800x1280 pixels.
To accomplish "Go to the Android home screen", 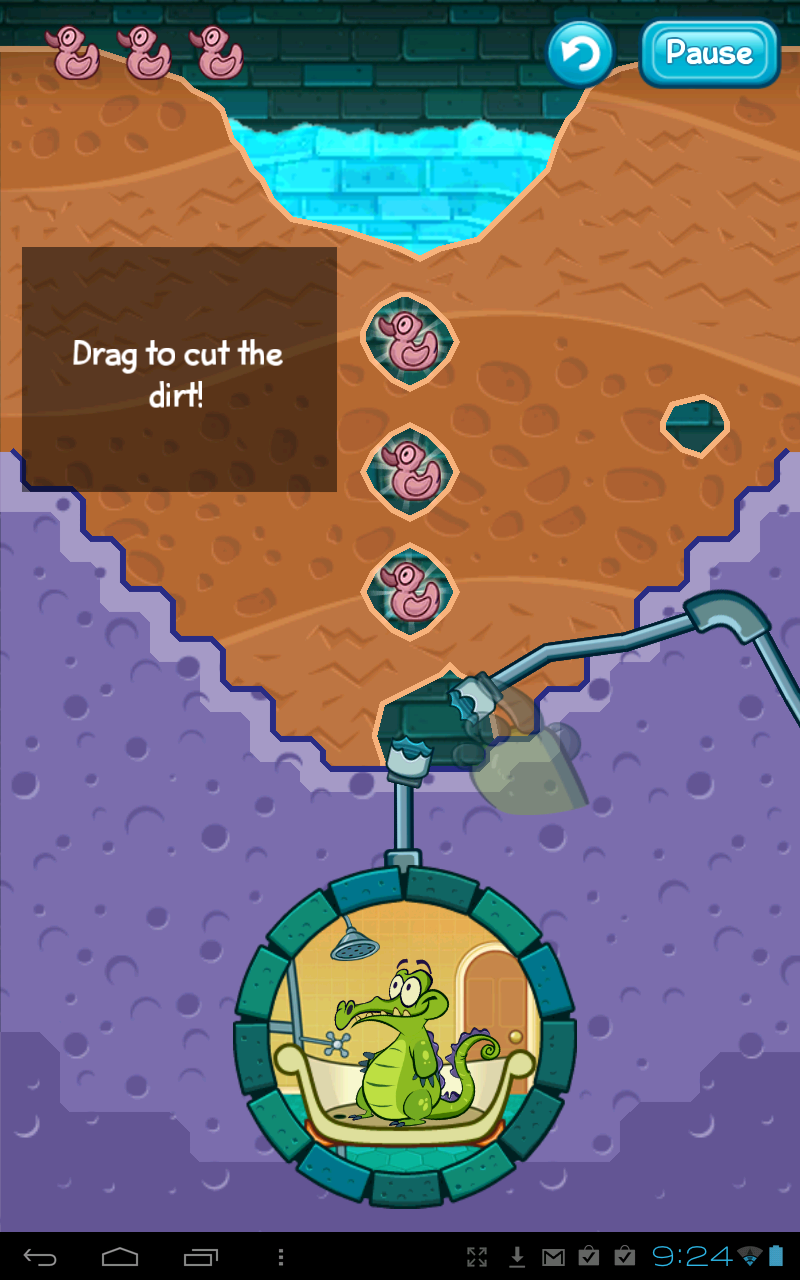I will (120, 1256).
